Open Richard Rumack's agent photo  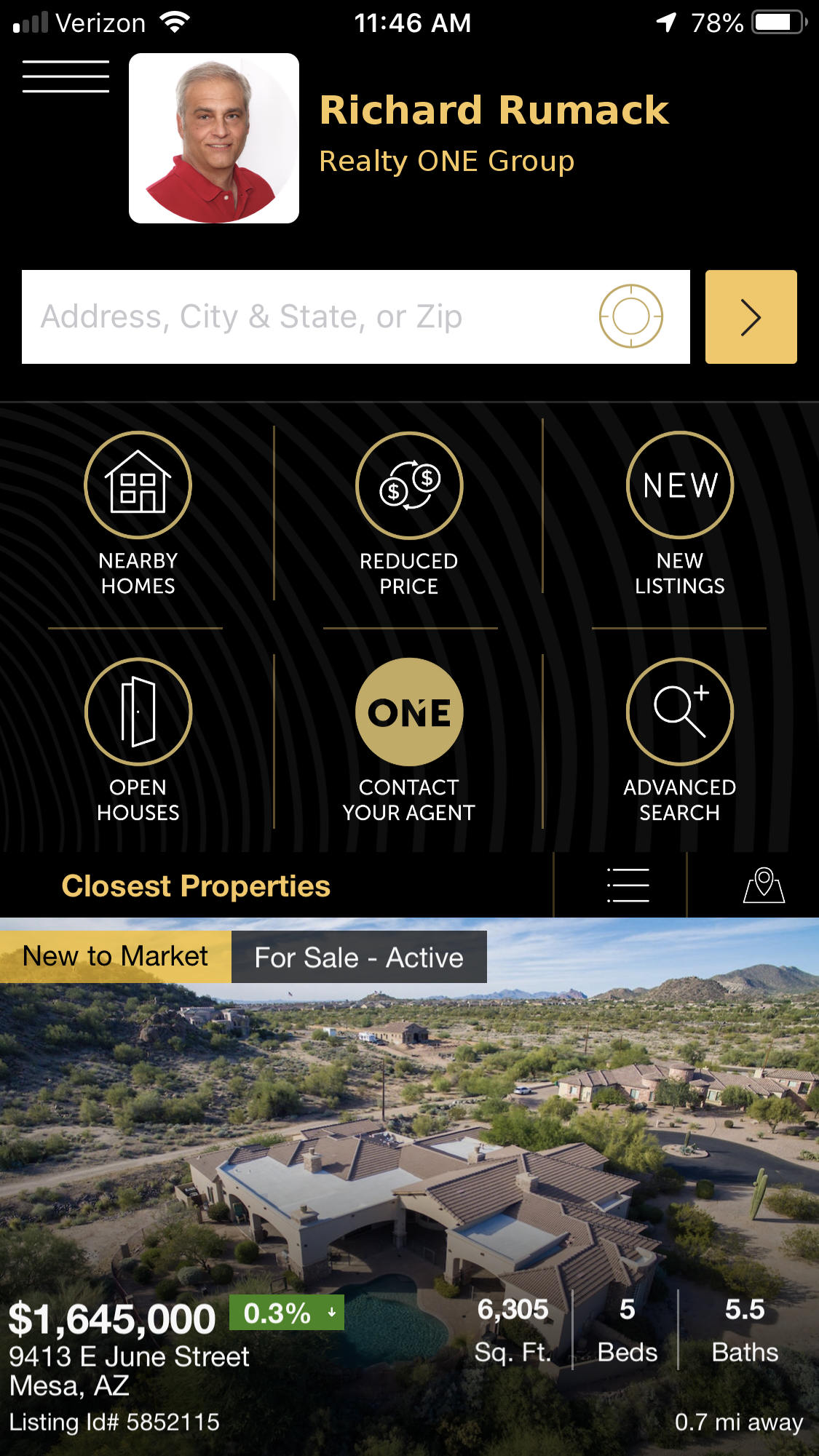(x=214, y=138)
